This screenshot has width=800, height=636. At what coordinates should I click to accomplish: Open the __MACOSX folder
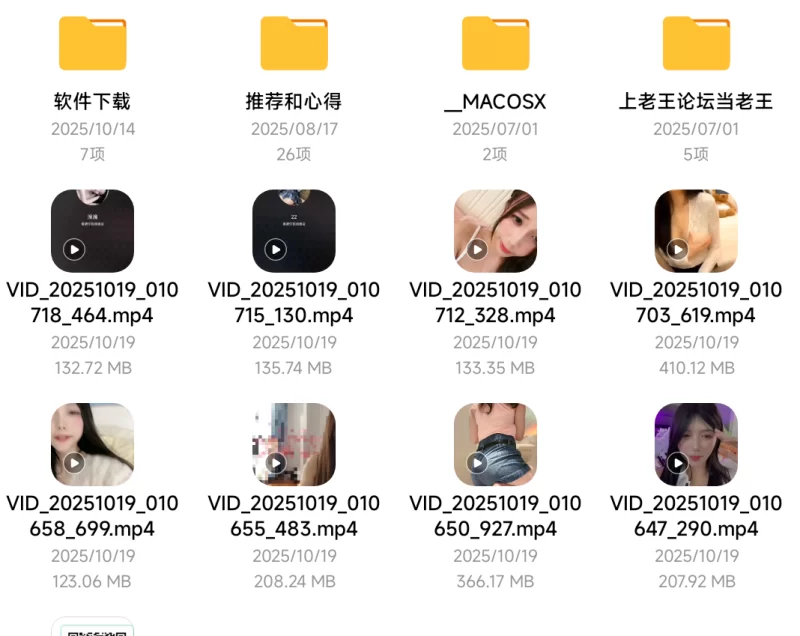[495, 44]
